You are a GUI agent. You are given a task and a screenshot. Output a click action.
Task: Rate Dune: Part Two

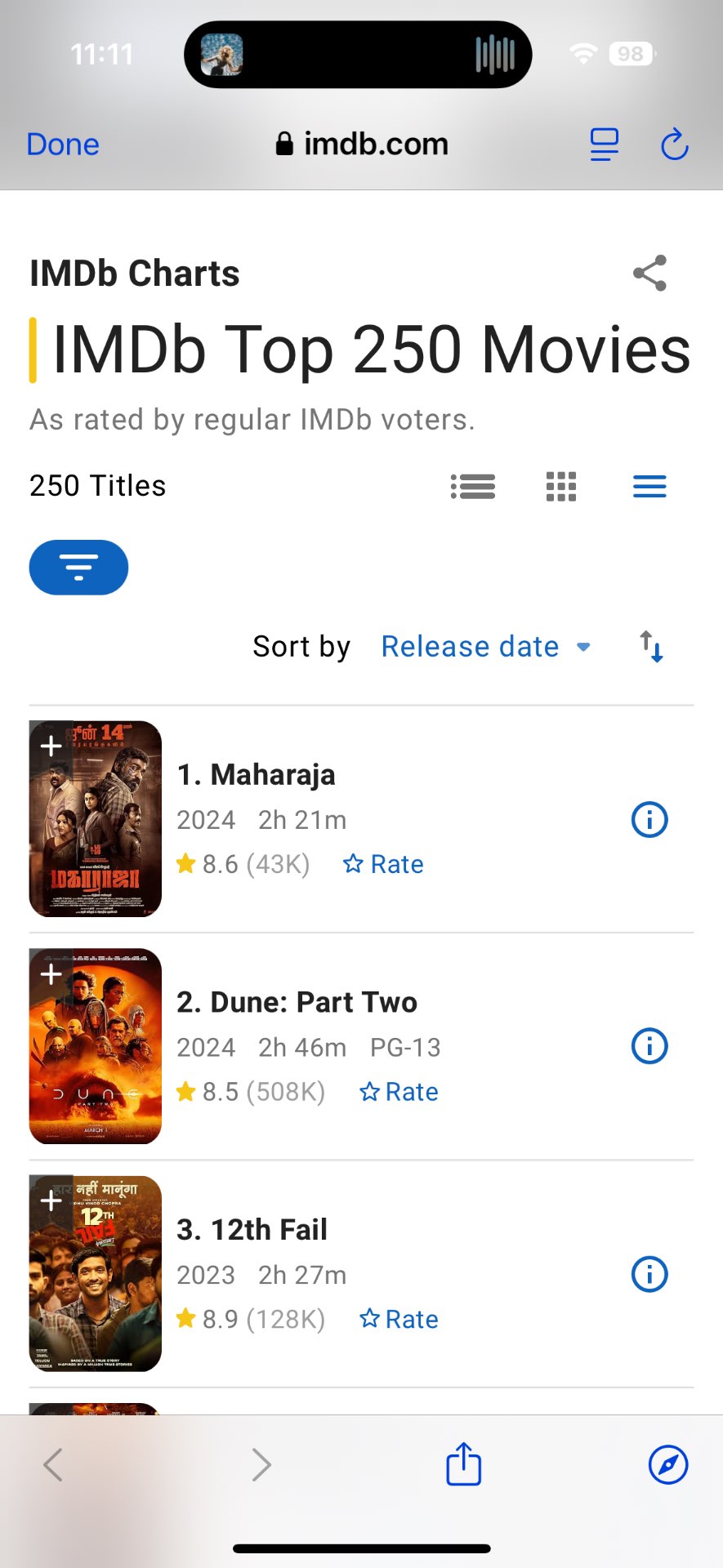coord(399,1092)
